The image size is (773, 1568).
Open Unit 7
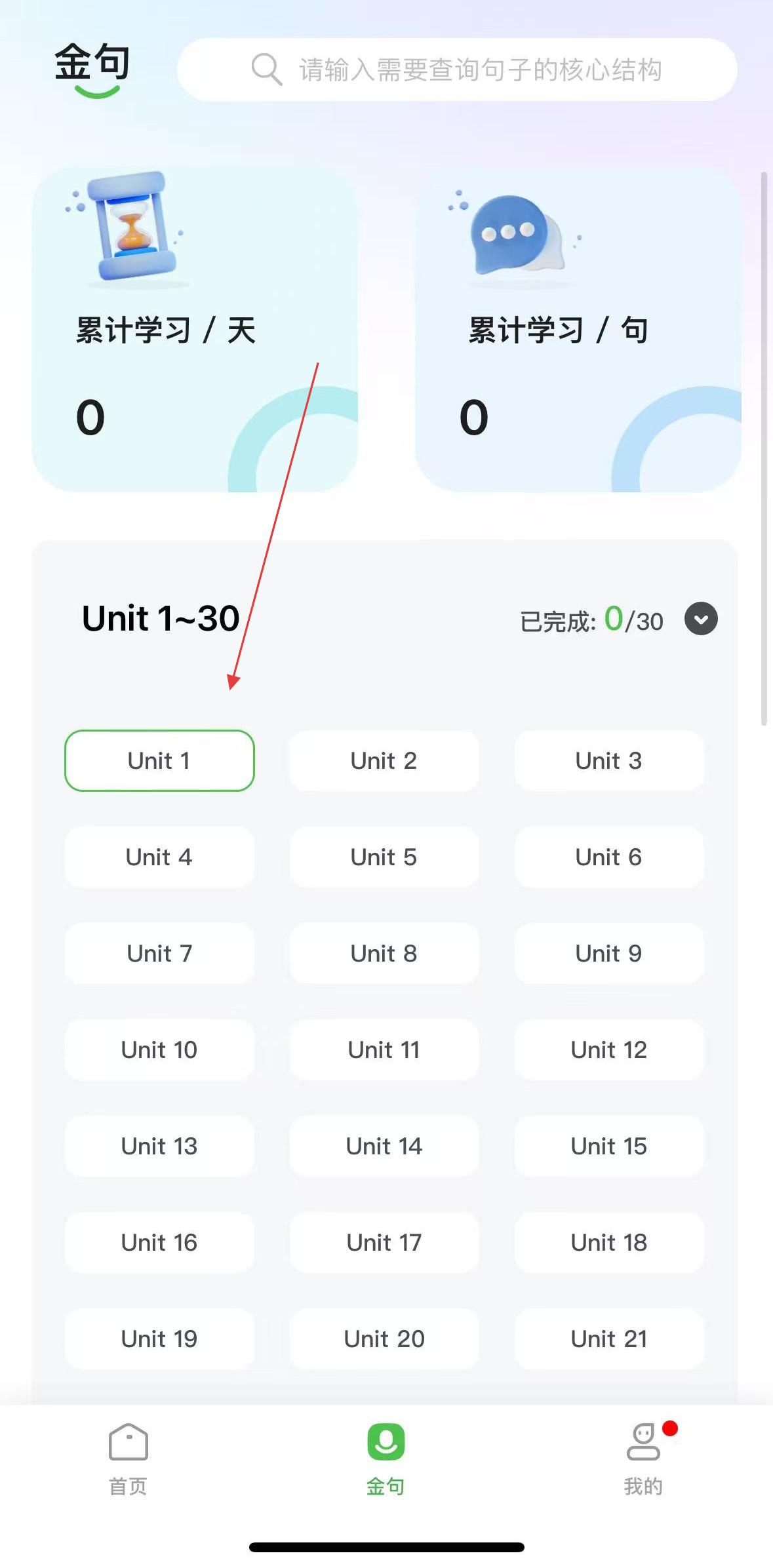click(x=159, y=953)
